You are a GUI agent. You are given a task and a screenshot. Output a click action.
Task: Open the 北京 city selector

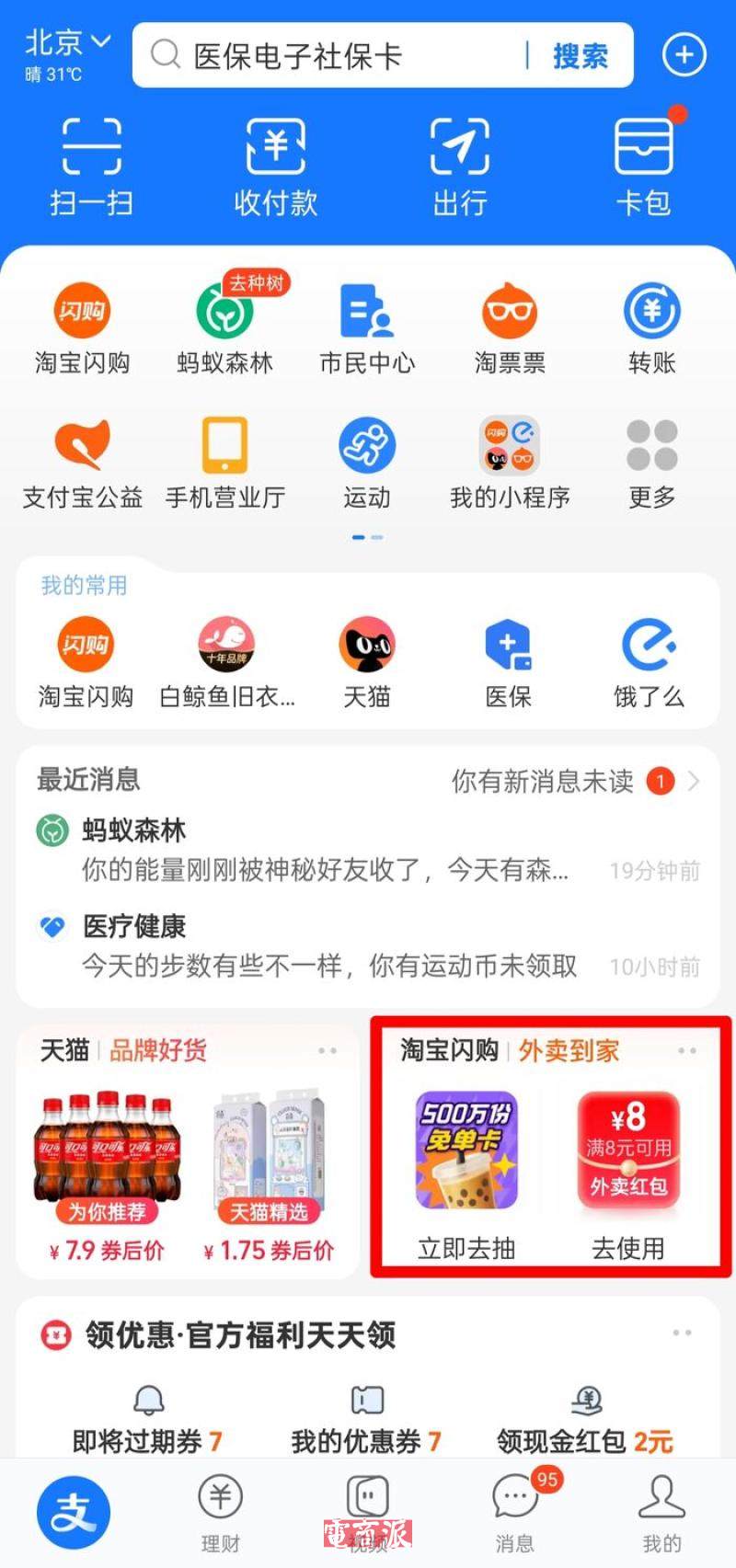(x=66, y=44)
